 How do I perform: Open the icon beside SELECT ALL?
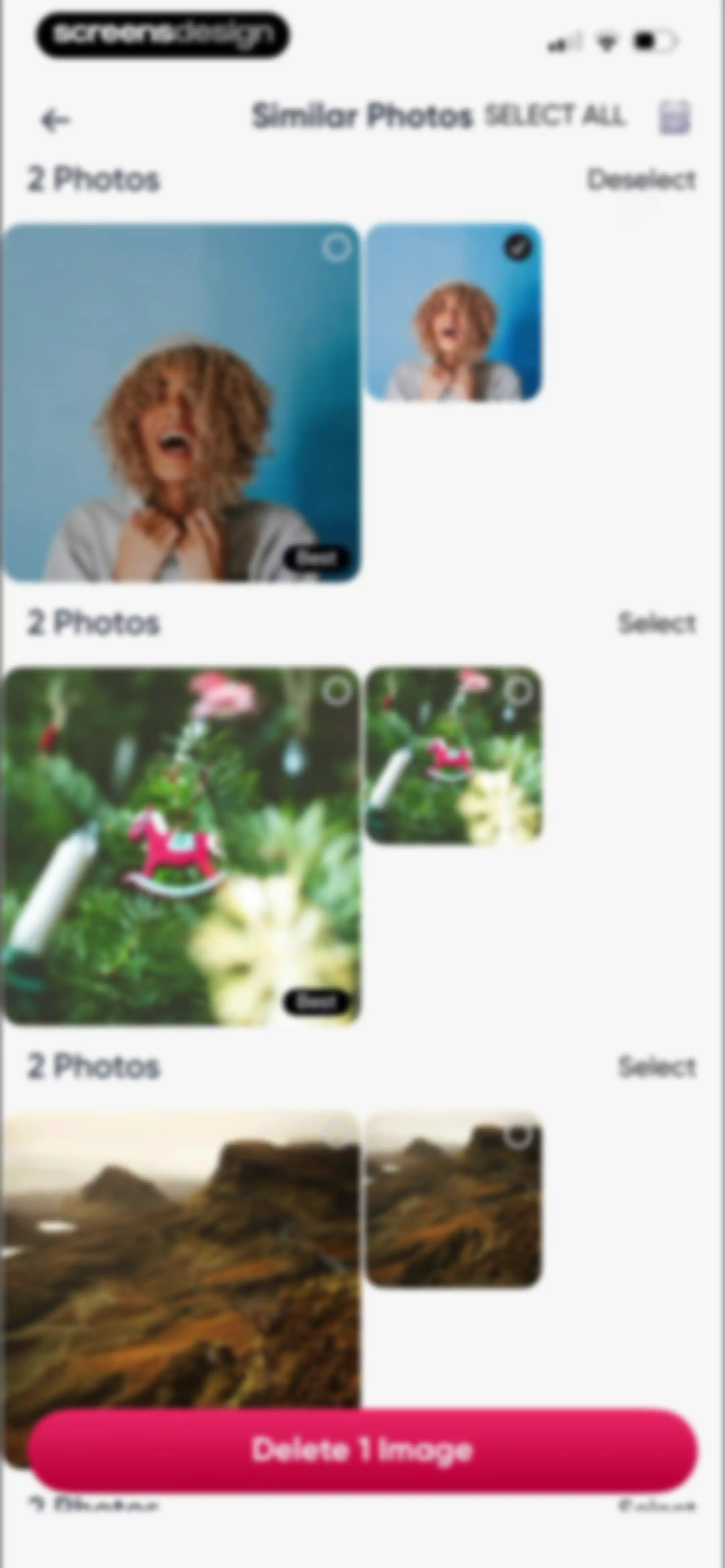tap(675, 117)
